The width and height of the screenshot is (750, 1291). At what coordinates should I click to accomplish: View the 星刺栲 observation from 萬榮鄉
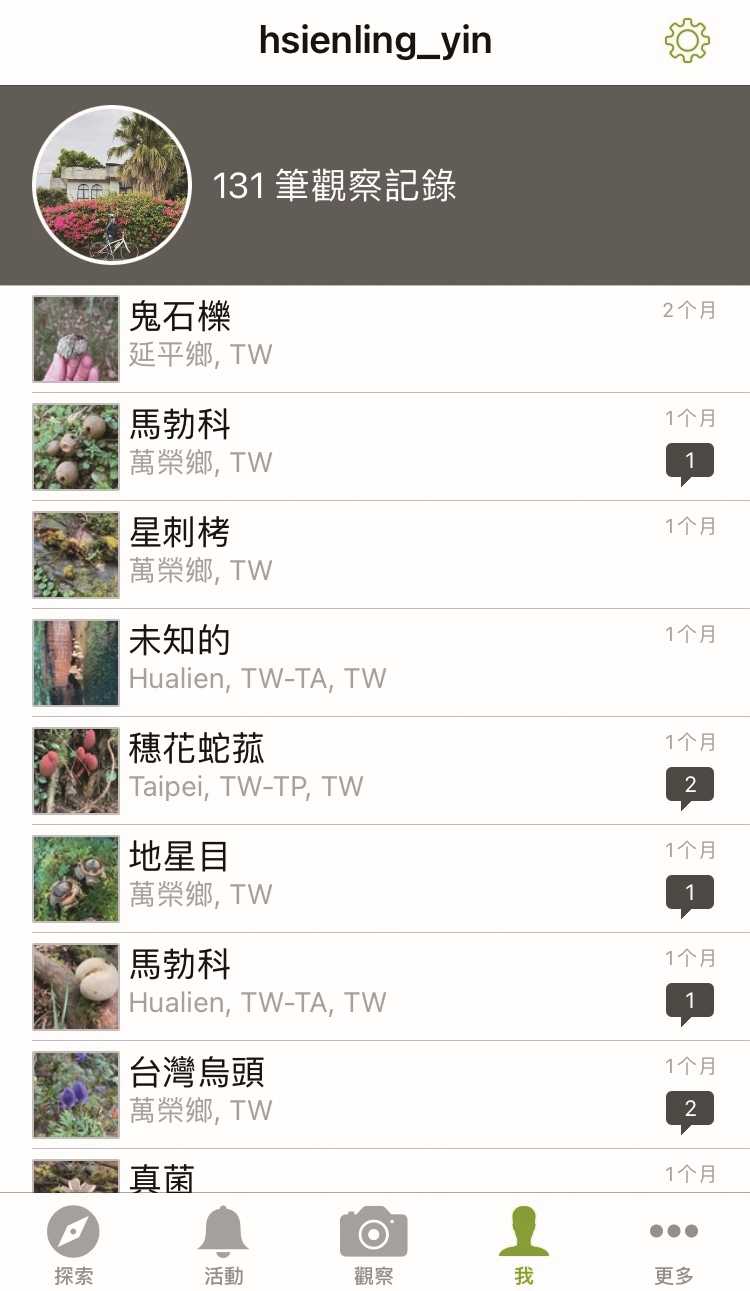pos(375,555)
